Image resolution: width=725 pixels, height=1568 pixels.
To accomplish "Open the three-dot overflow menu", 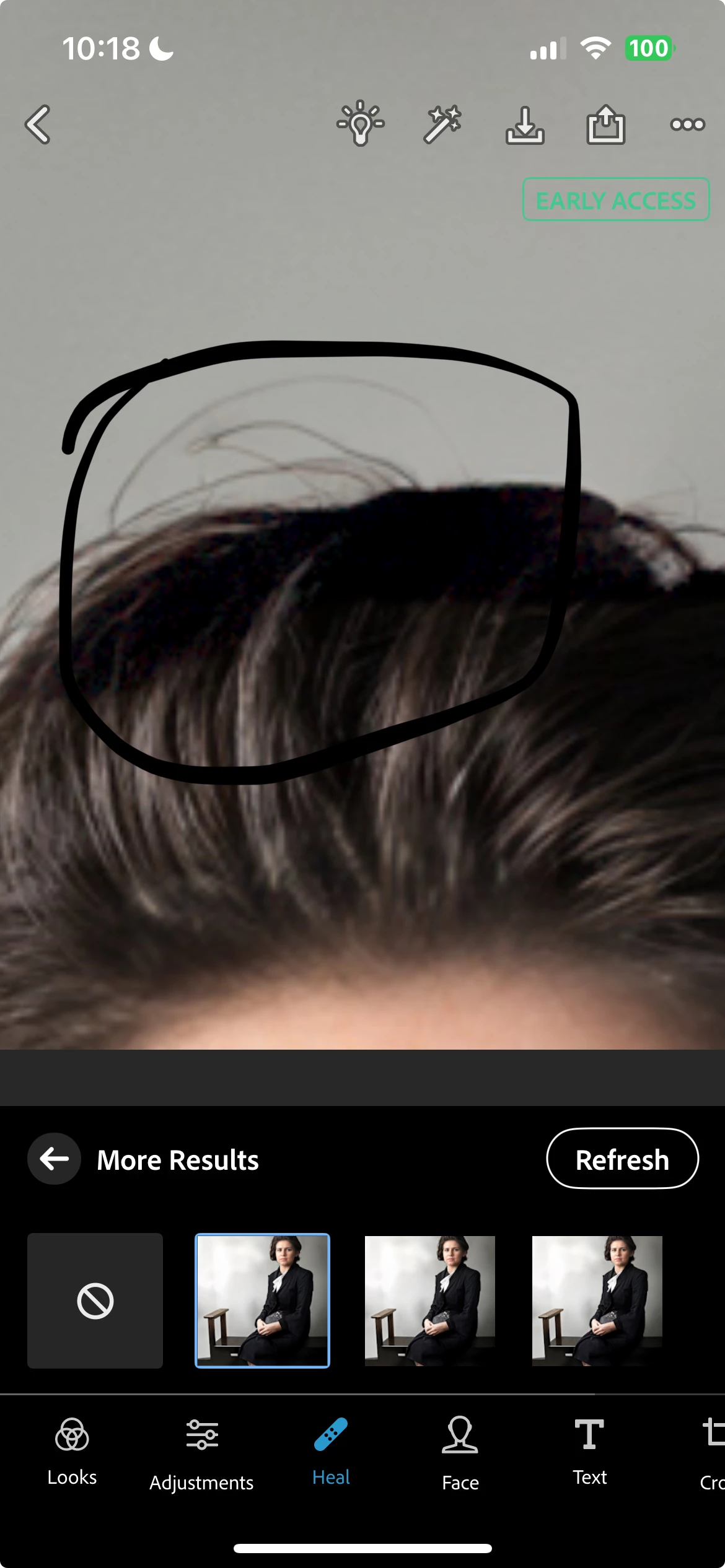I will point(687,124).
